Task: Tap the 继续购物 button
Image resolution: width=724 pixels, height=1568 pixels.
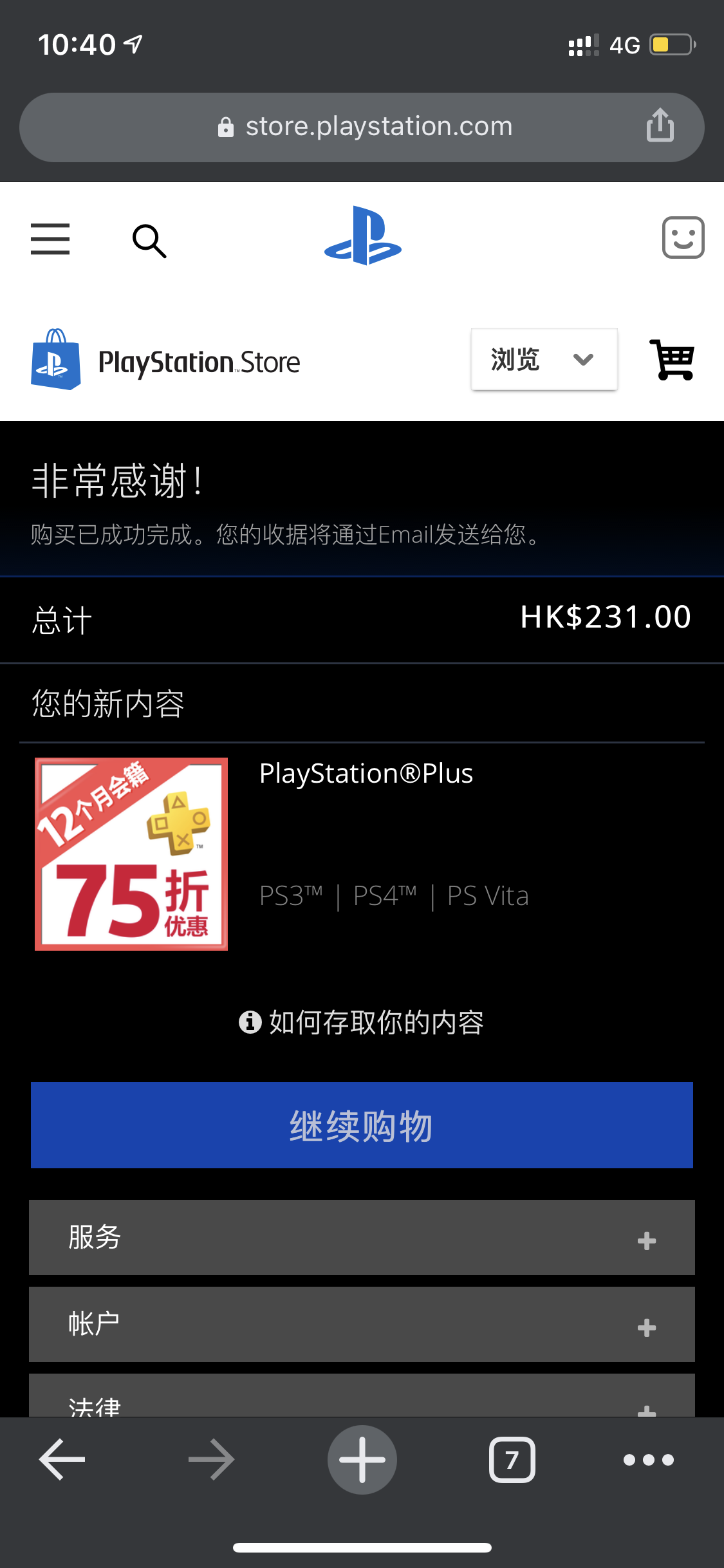Action: click(362, 1125)
